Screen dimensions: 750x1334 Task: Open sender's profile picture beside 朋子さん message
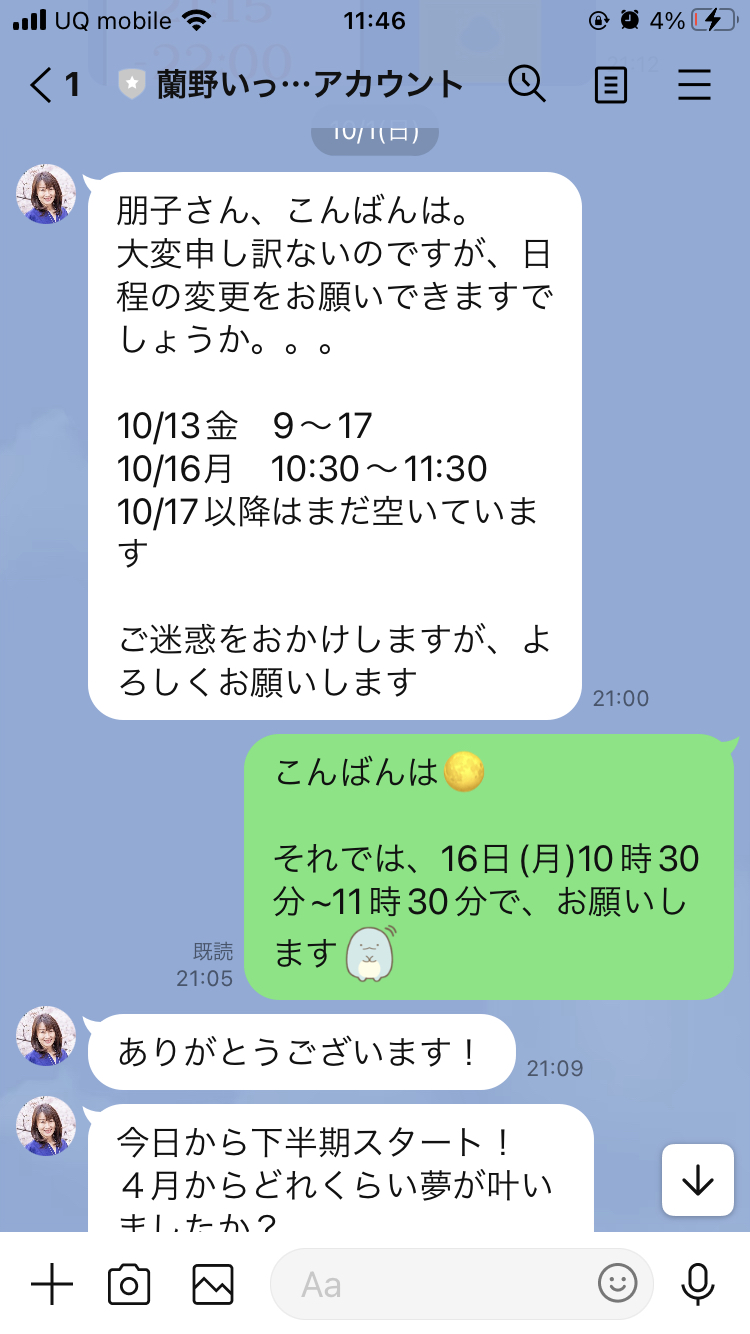(x=46, y=194)
